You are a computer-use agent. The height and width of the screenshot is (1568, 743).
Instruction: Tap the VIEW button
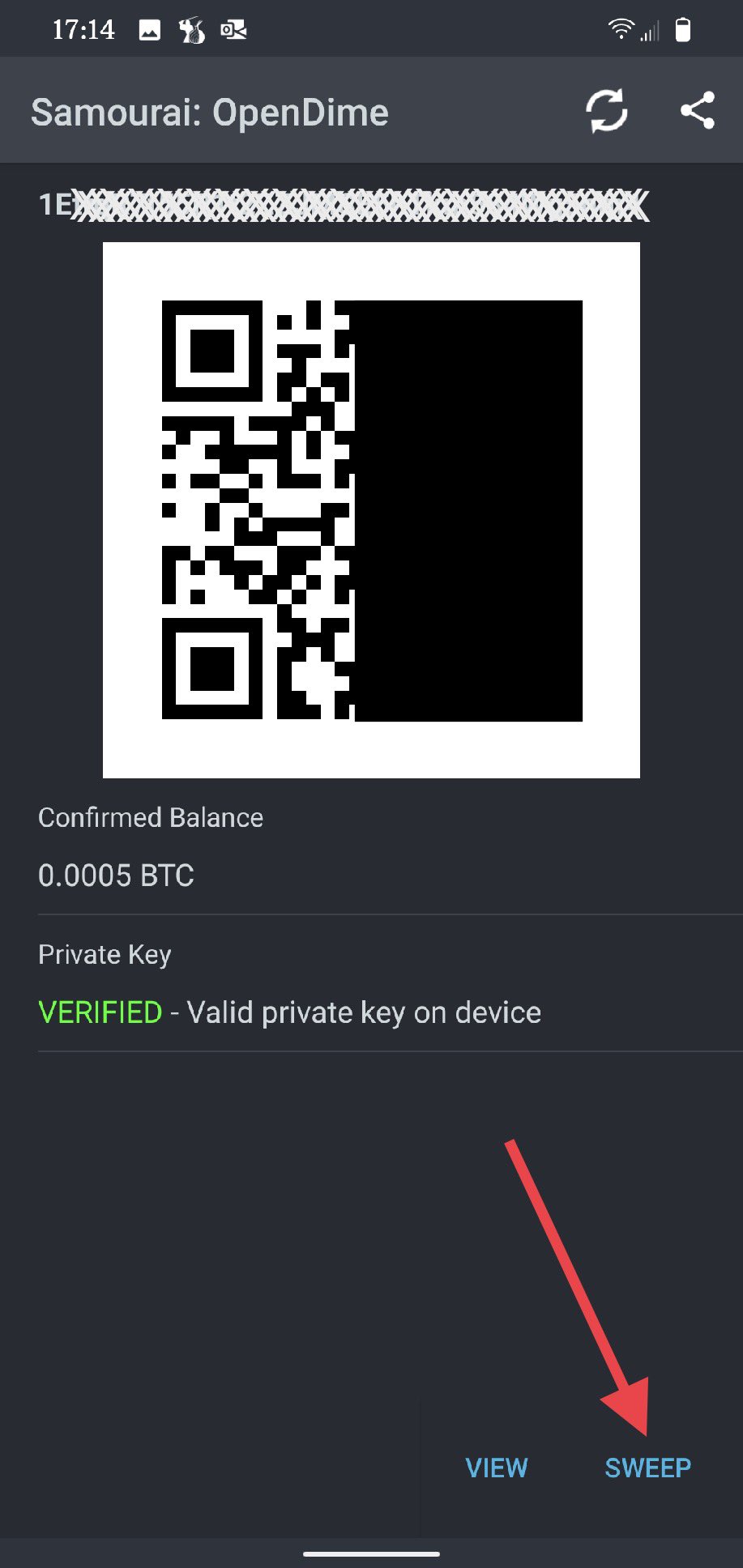pyautogui.click(x=497, y=1468)
